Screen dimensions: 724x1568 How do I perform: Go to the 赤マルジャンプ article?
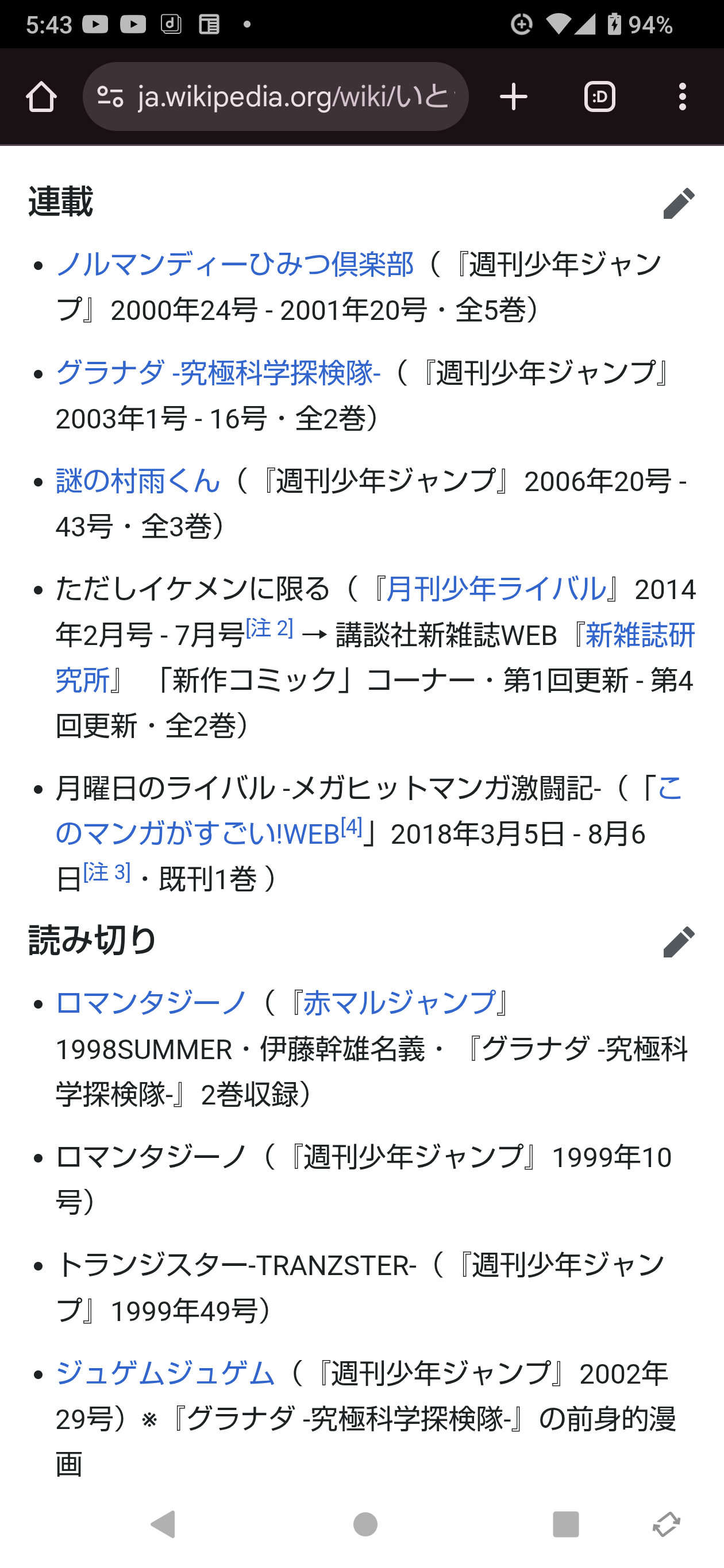399,1003
